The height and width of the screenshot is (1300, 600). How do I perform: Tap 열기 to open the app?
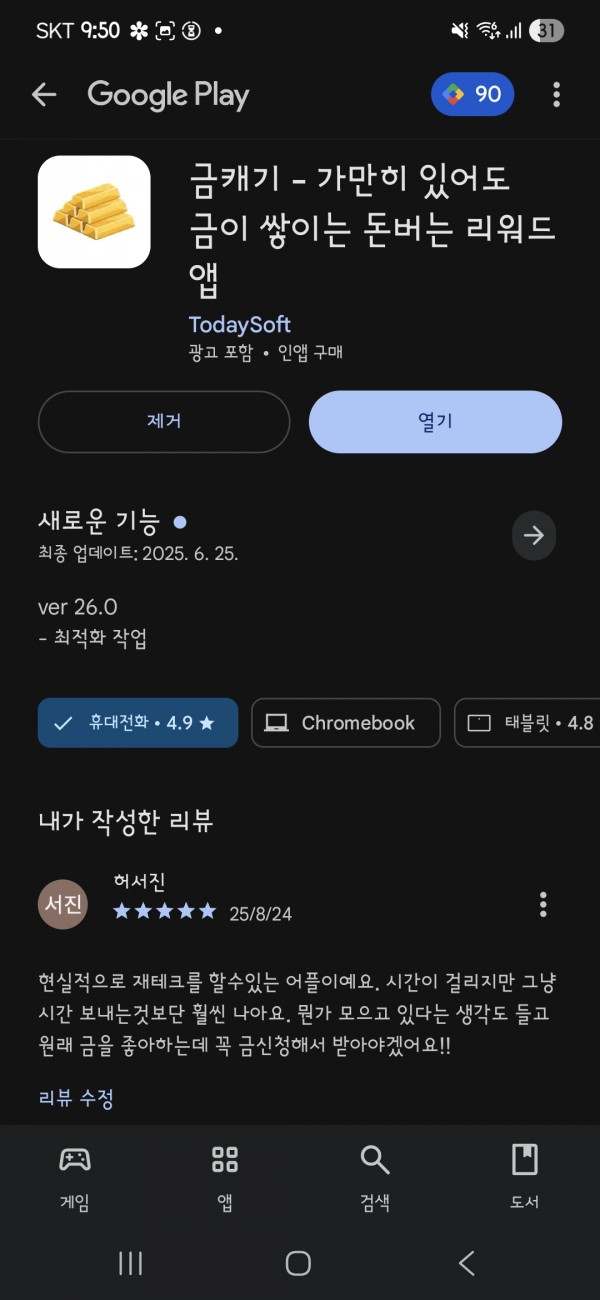[x=435, y=422]
